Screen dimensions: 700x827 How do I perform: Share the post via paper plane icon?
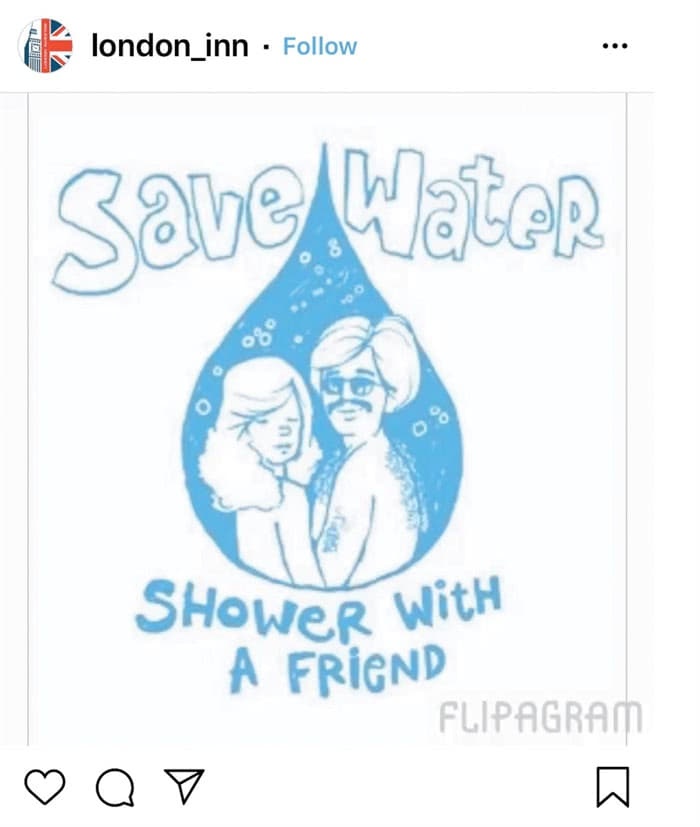[183, 786]
